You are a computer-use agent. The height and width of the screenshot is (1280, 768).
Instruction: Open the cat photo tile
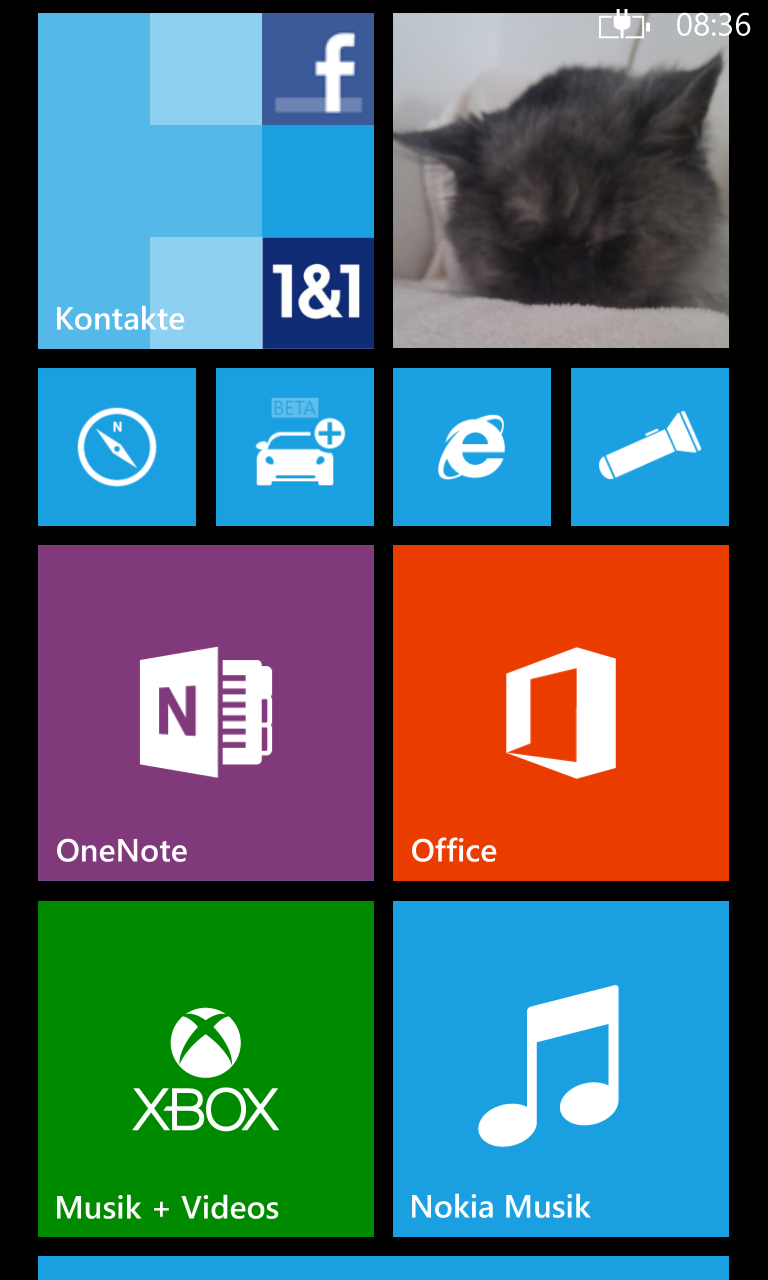coord(561,181)
